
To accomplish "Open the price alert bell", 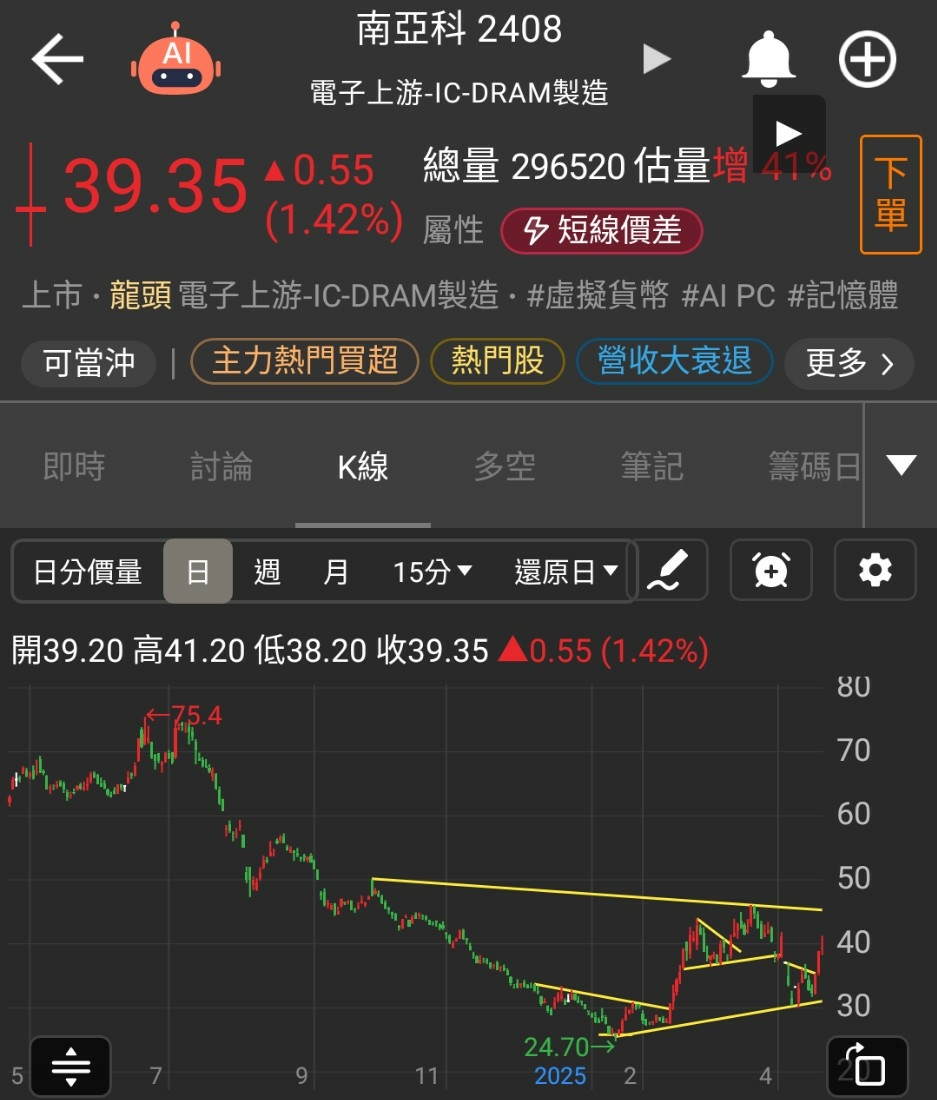I will (768, 58).
